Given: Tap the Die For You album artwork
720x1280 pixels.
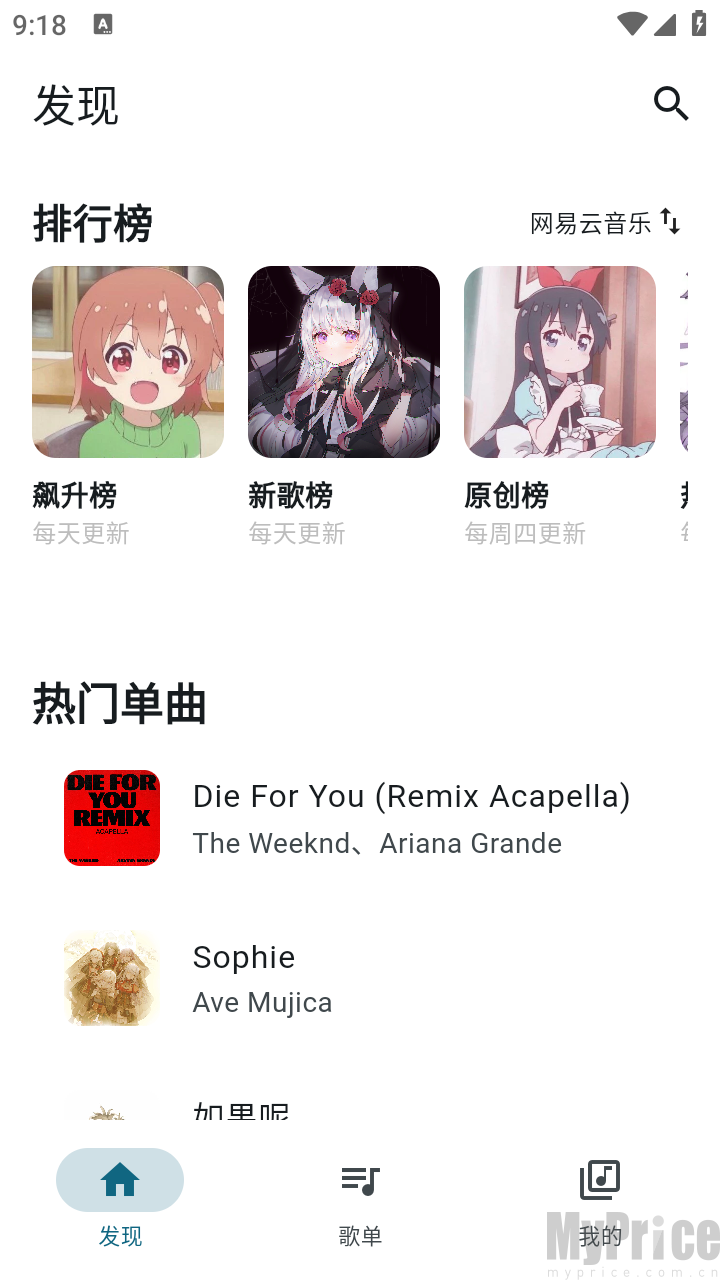Looking at the screenshot, I should coord(111,817).
